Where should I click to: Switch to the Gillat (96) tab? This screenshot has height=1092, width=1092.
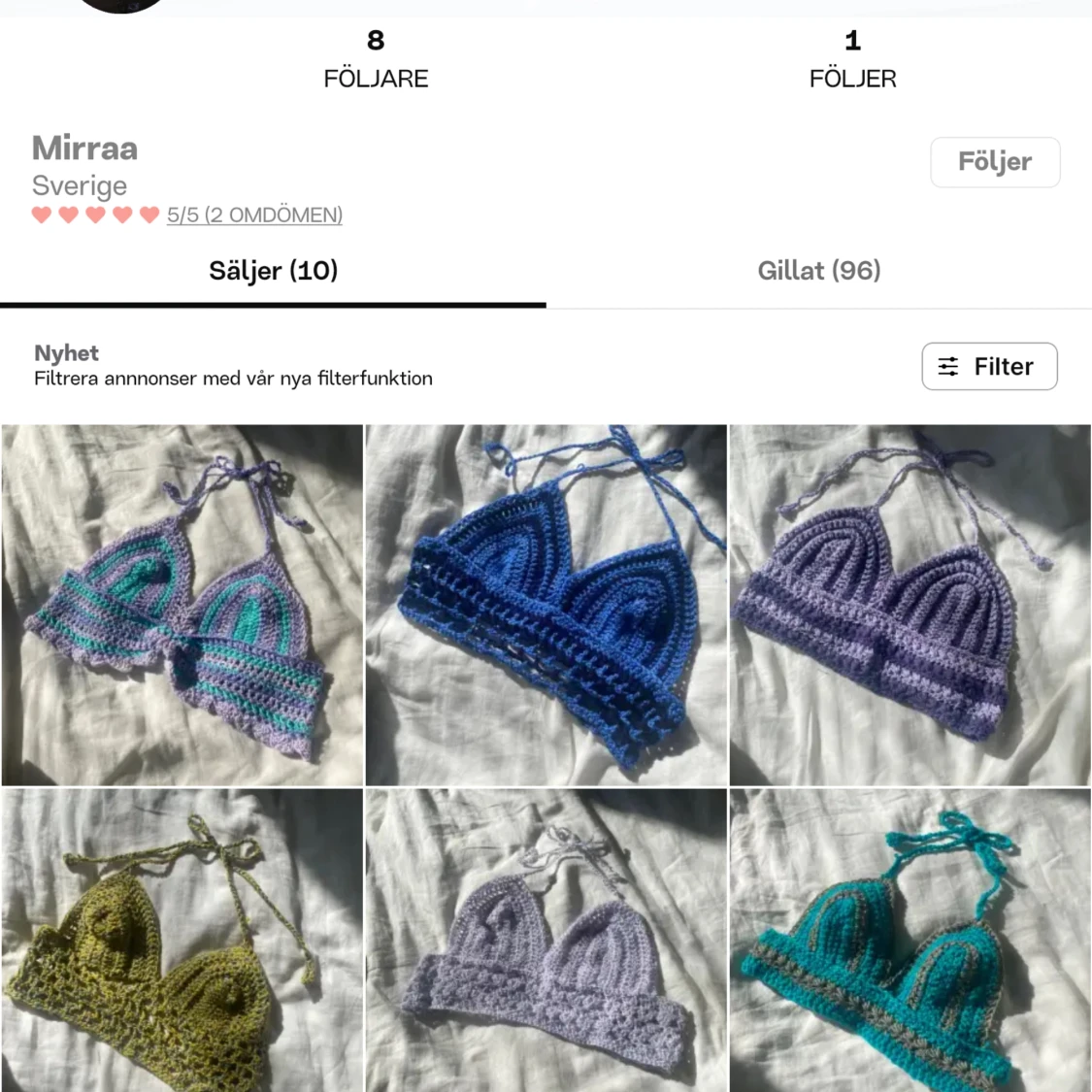coord(818,271)
